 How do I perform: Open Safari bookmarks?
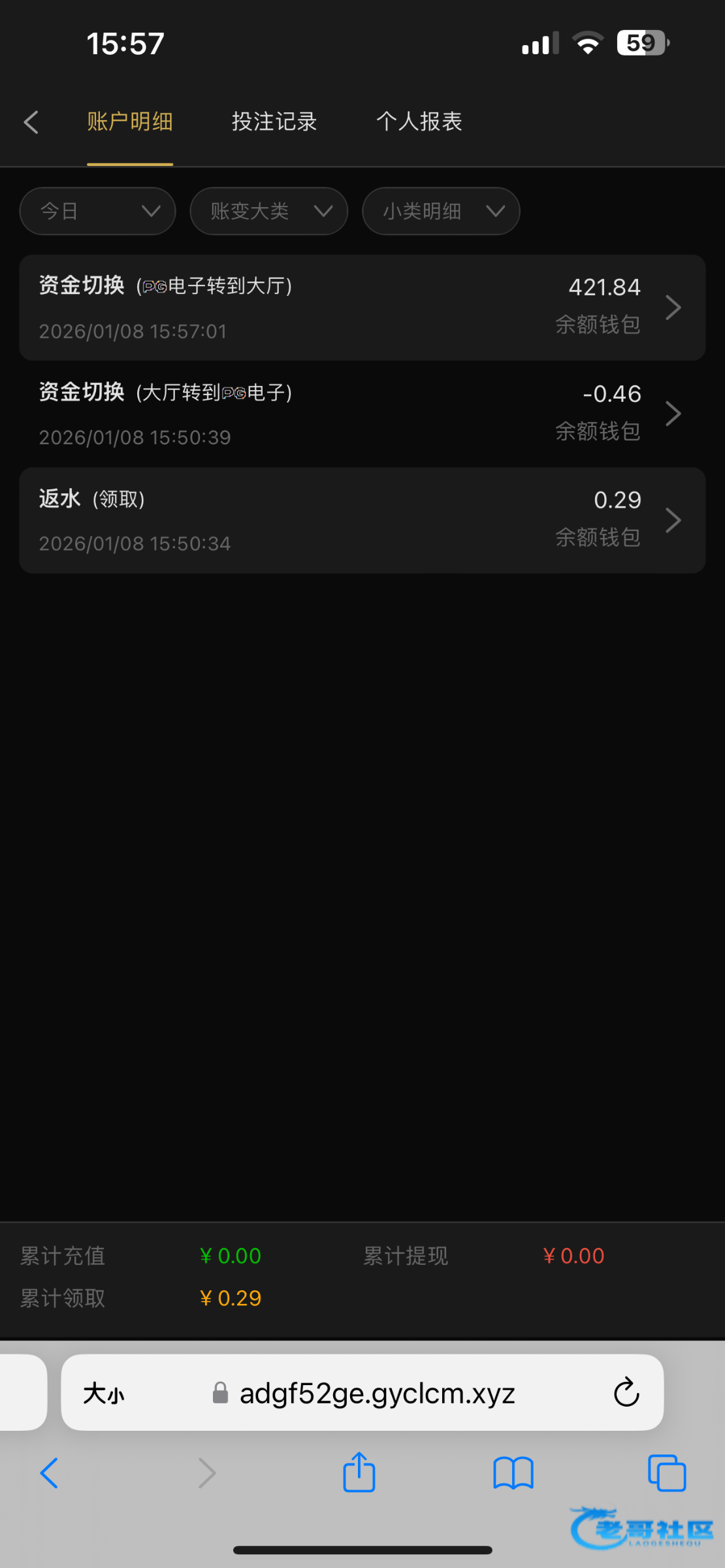[513, 1473]
